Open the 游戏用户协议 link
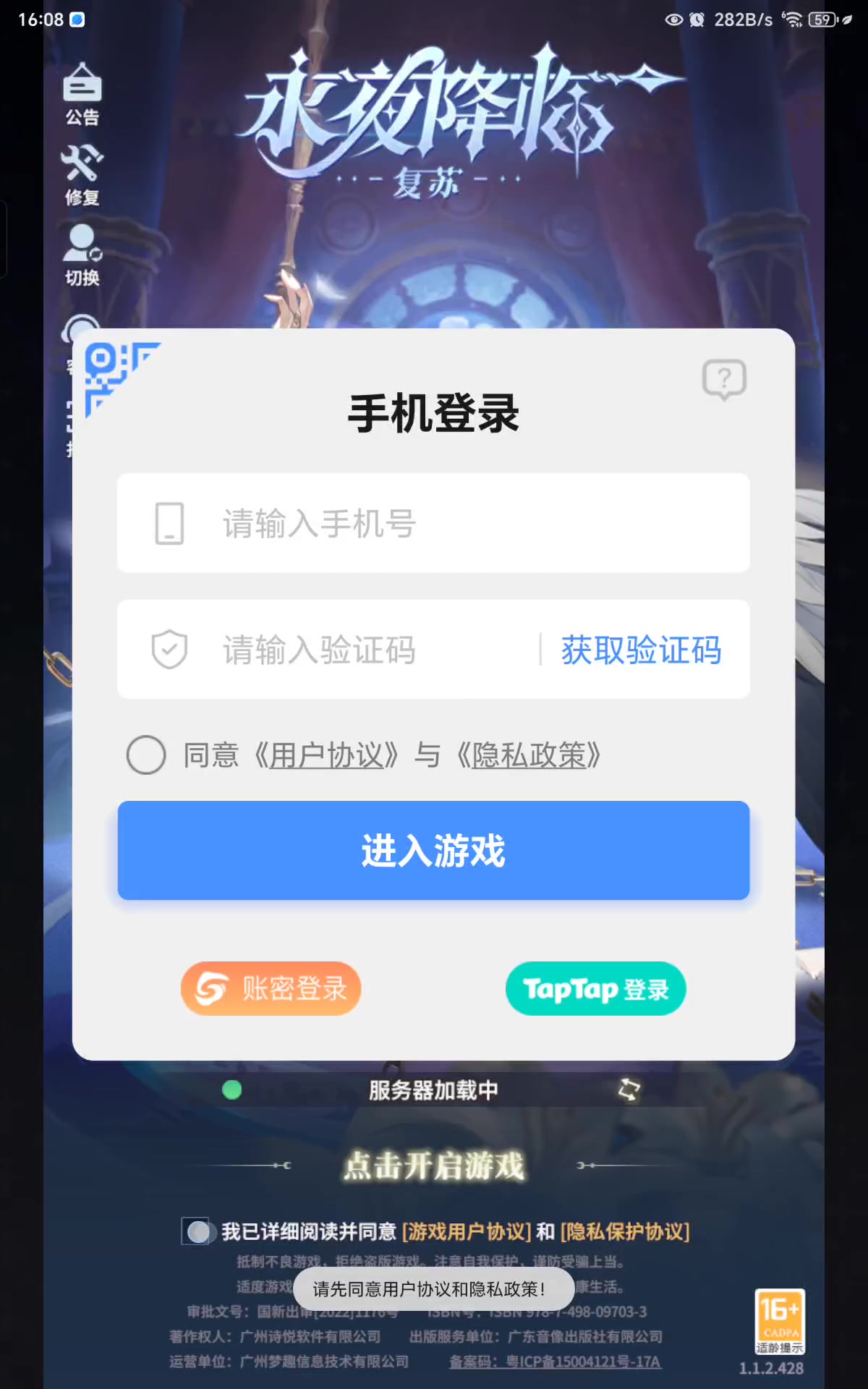The width and height of the screenshot is (868, 1389). 467,1231
